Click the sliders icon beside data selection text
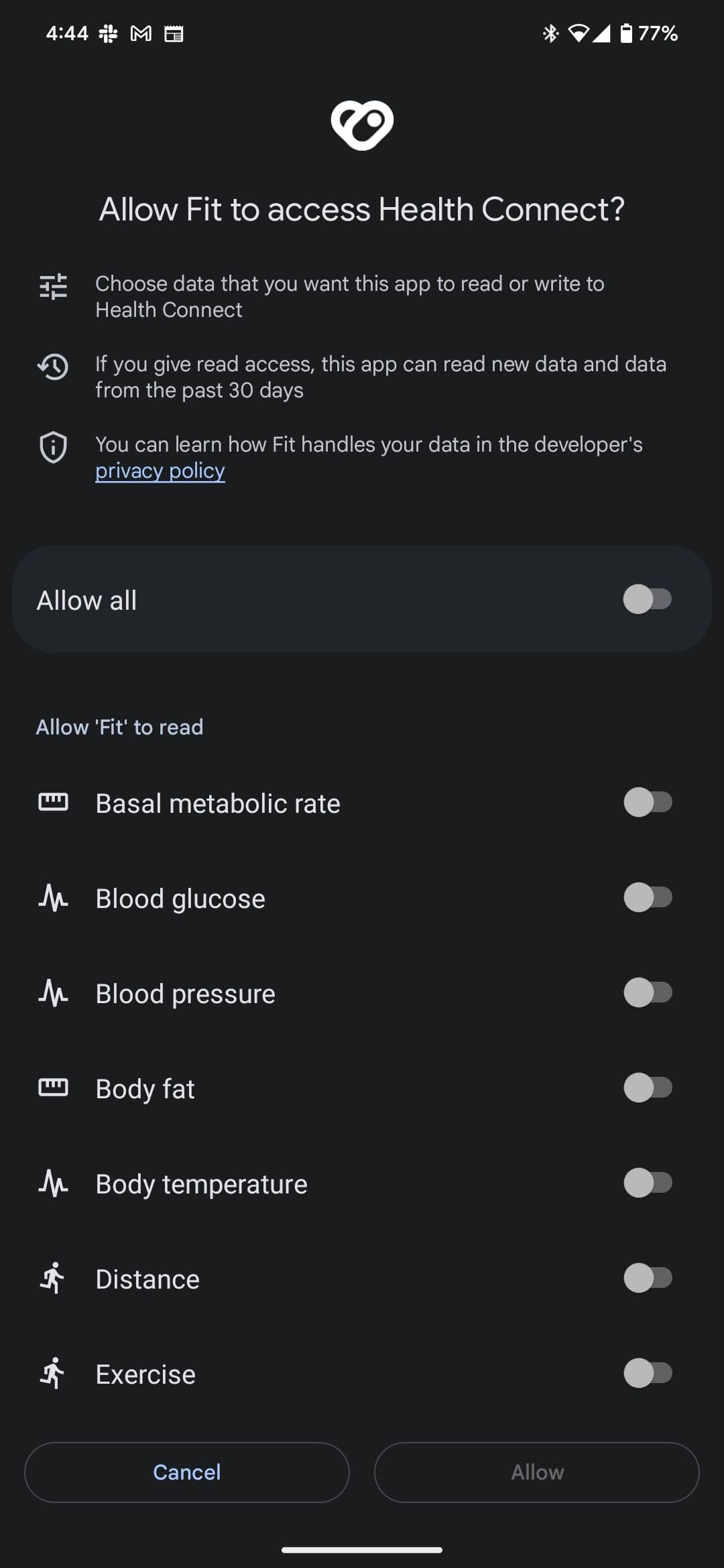 pyautogui.click(x=54, y=287)
